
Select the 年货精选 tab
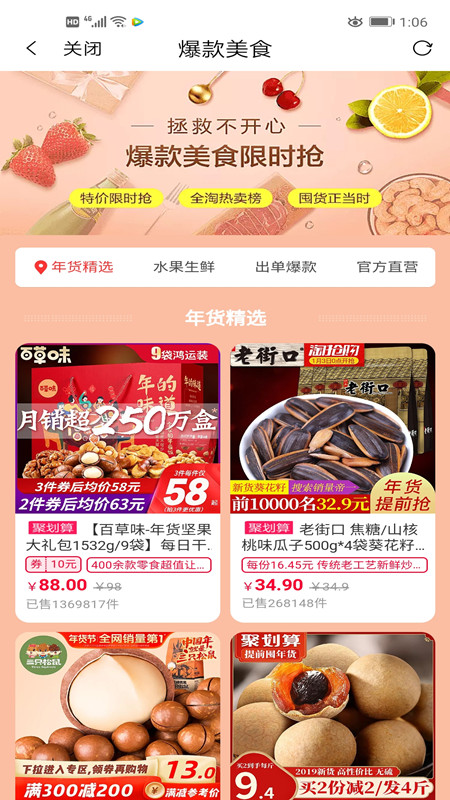pyautogui.click(x=74, y=267)
